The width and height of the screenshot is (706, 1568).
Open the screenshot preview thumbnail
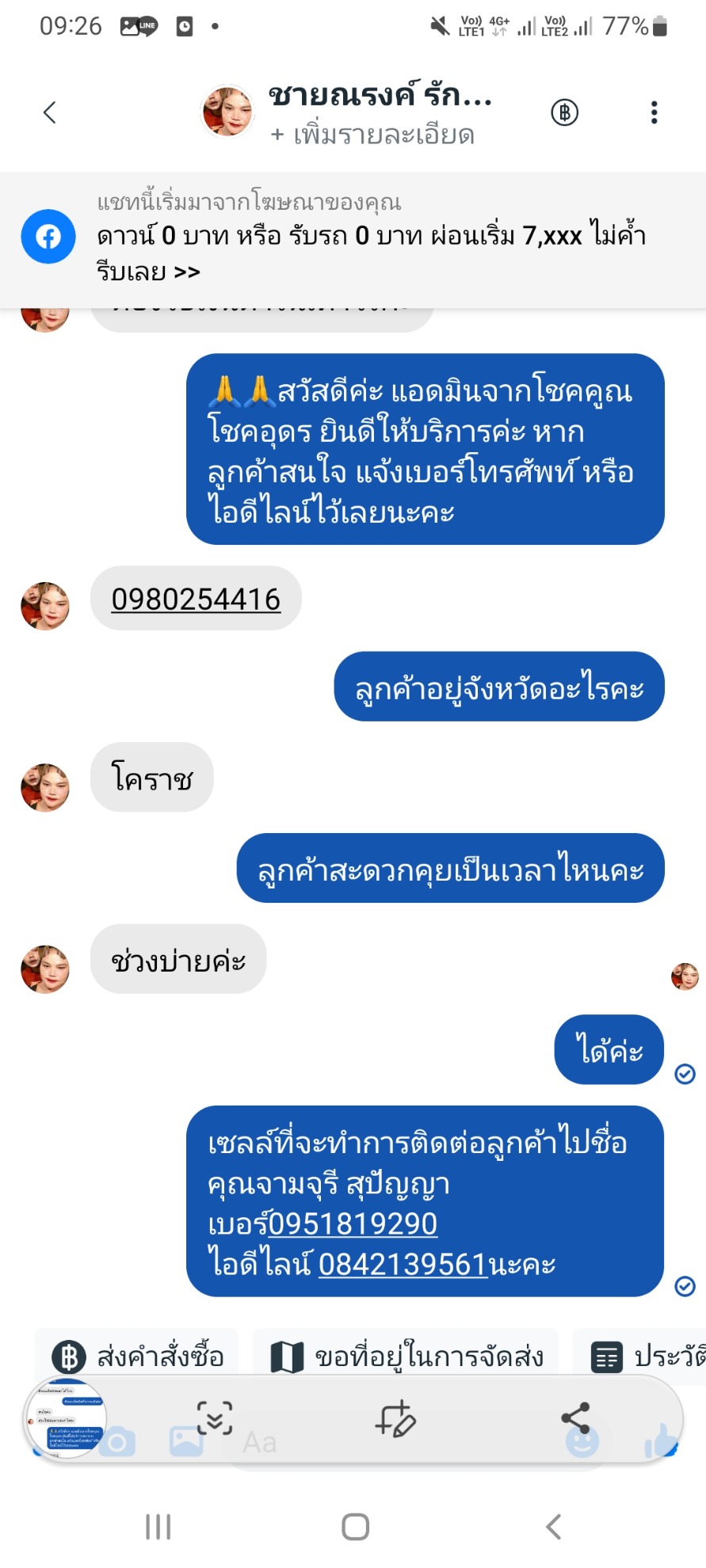coord(66,1418)
